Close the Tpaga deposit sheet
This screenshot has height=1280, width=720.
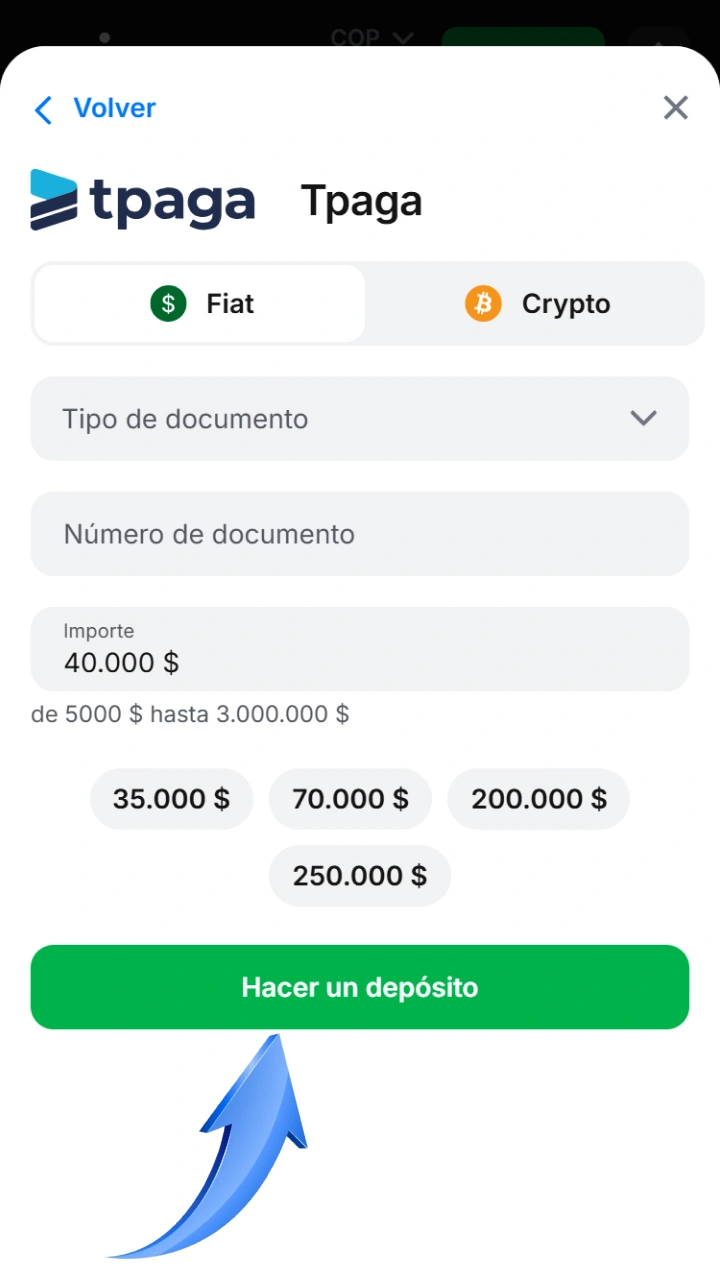[676, 108]
